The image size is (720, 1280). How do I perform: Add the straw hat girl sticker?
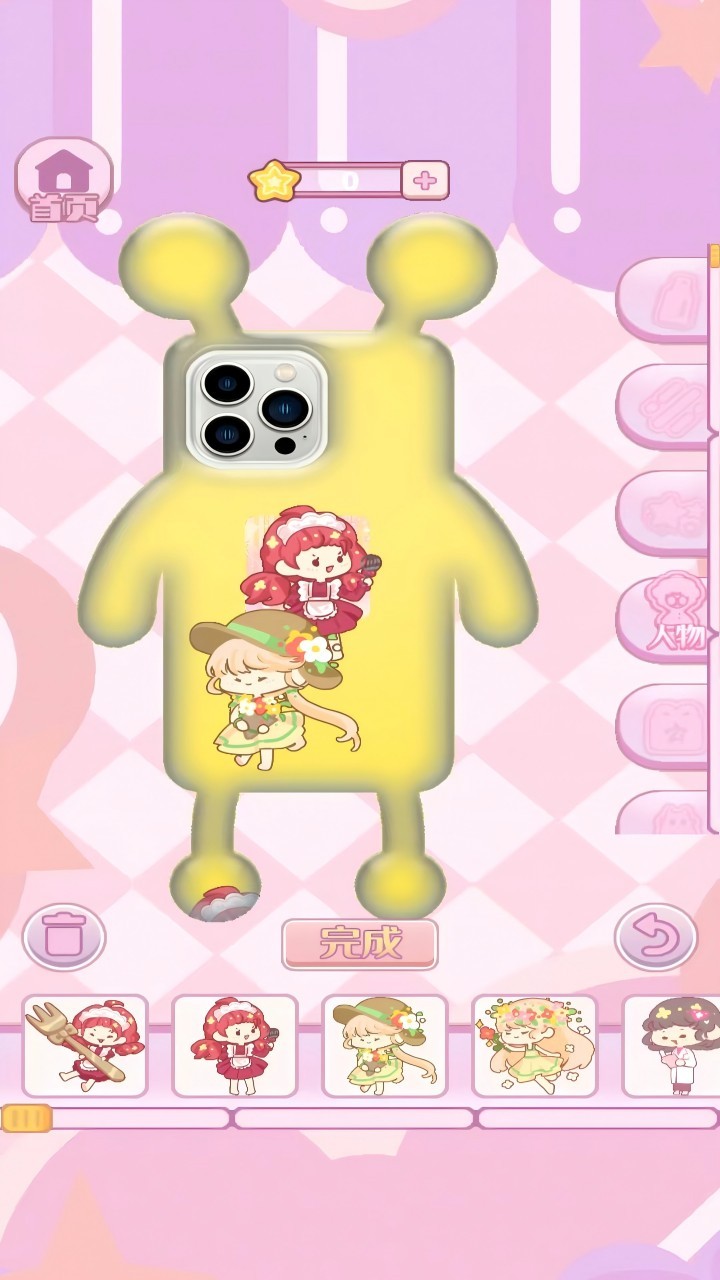tap(385, 1045)
